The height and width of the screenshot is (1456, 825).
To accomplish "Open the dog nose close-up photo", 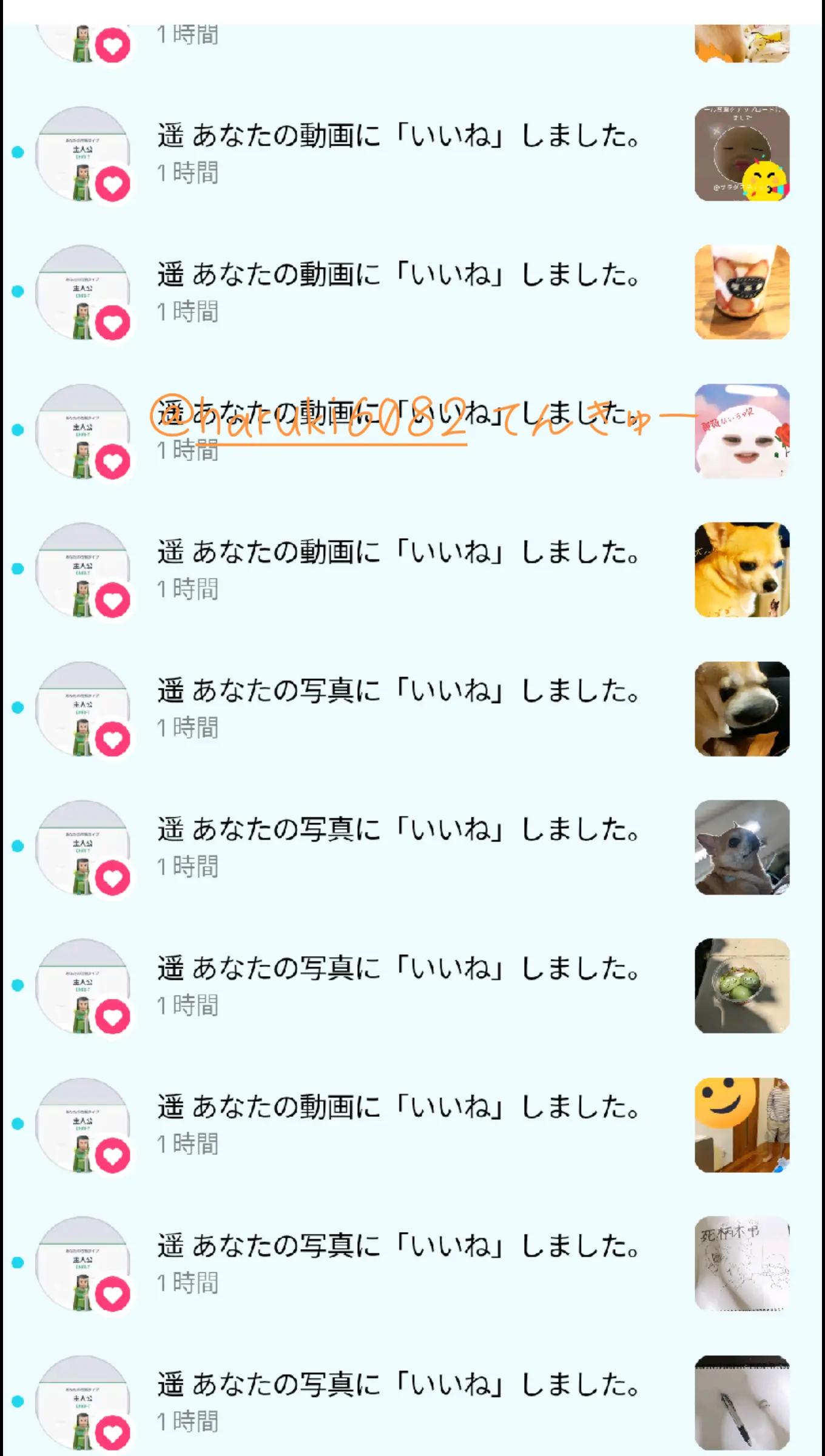I will coord(742,709).
